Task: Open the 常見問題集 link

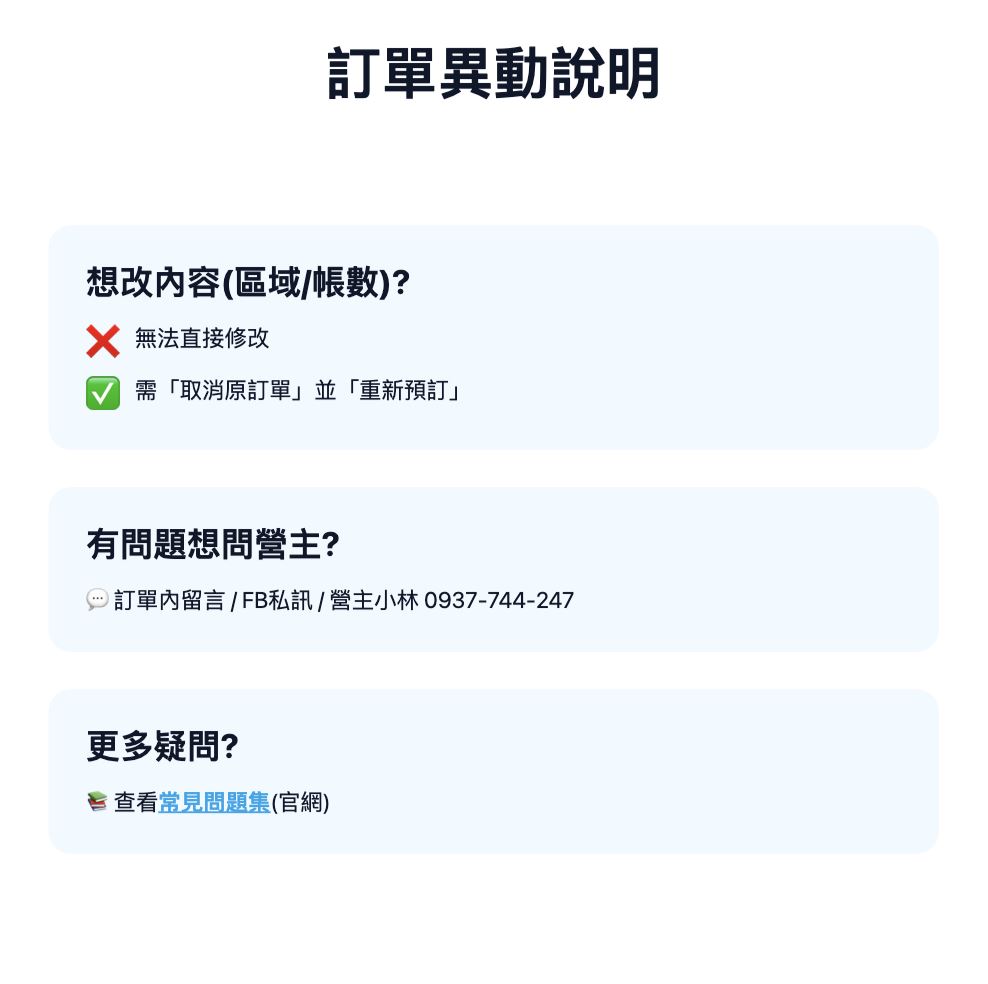Action: pyautogui.click(x=214, y=802)
